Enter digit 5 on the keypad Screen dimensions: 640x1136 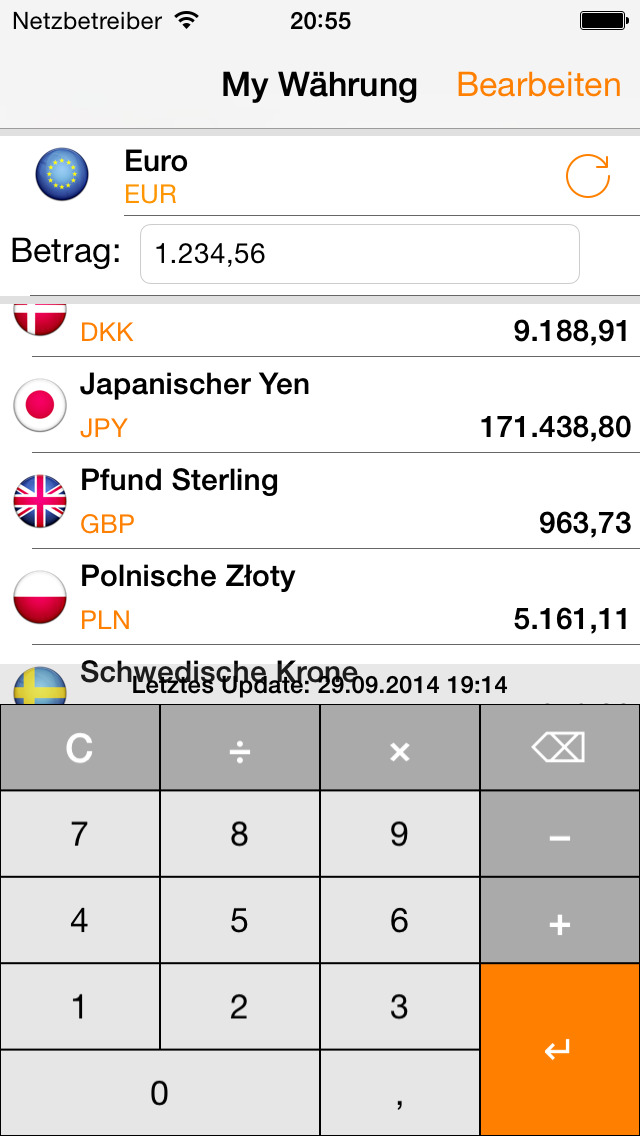tap(240, 921)
